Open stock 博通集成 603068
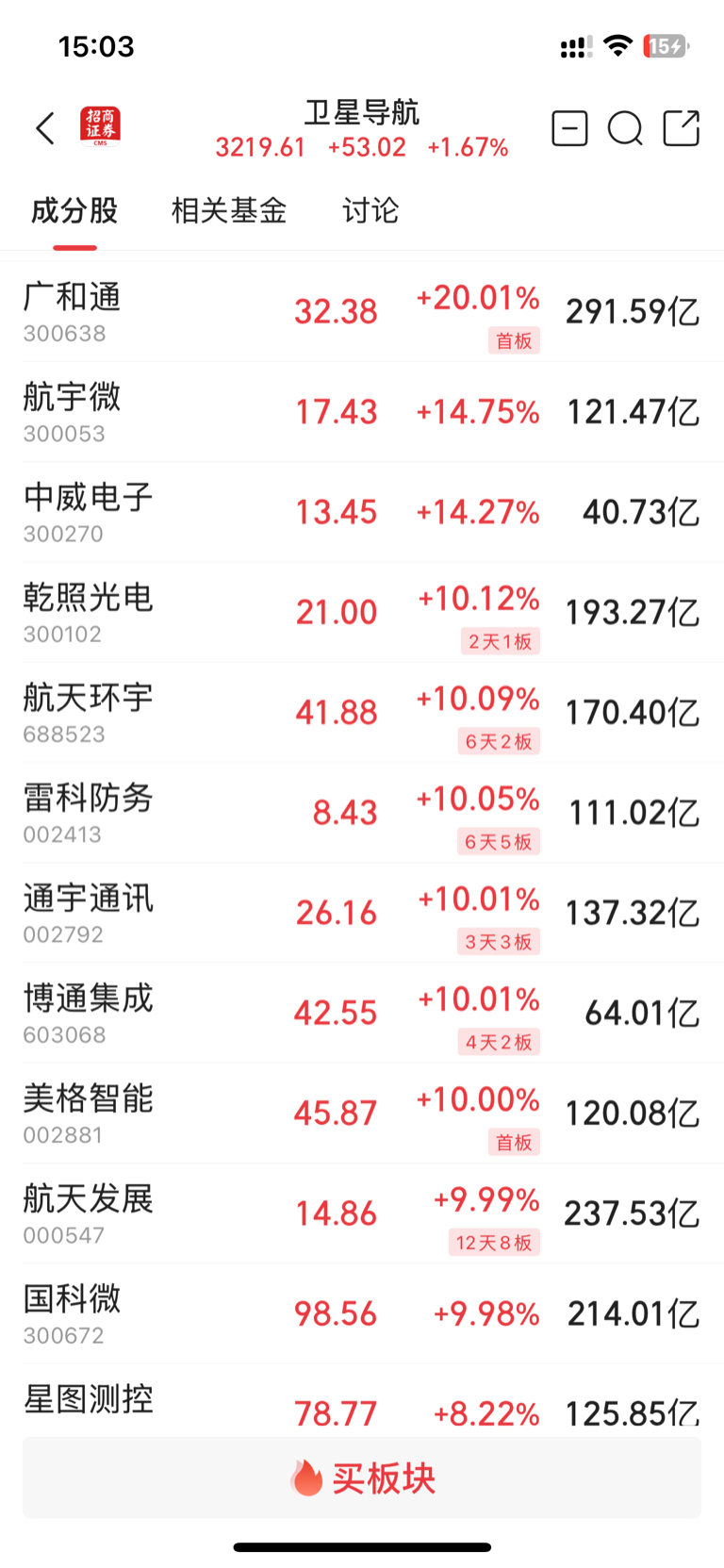This screenshot has width=724, height=1568. [x=362, y=1014]
